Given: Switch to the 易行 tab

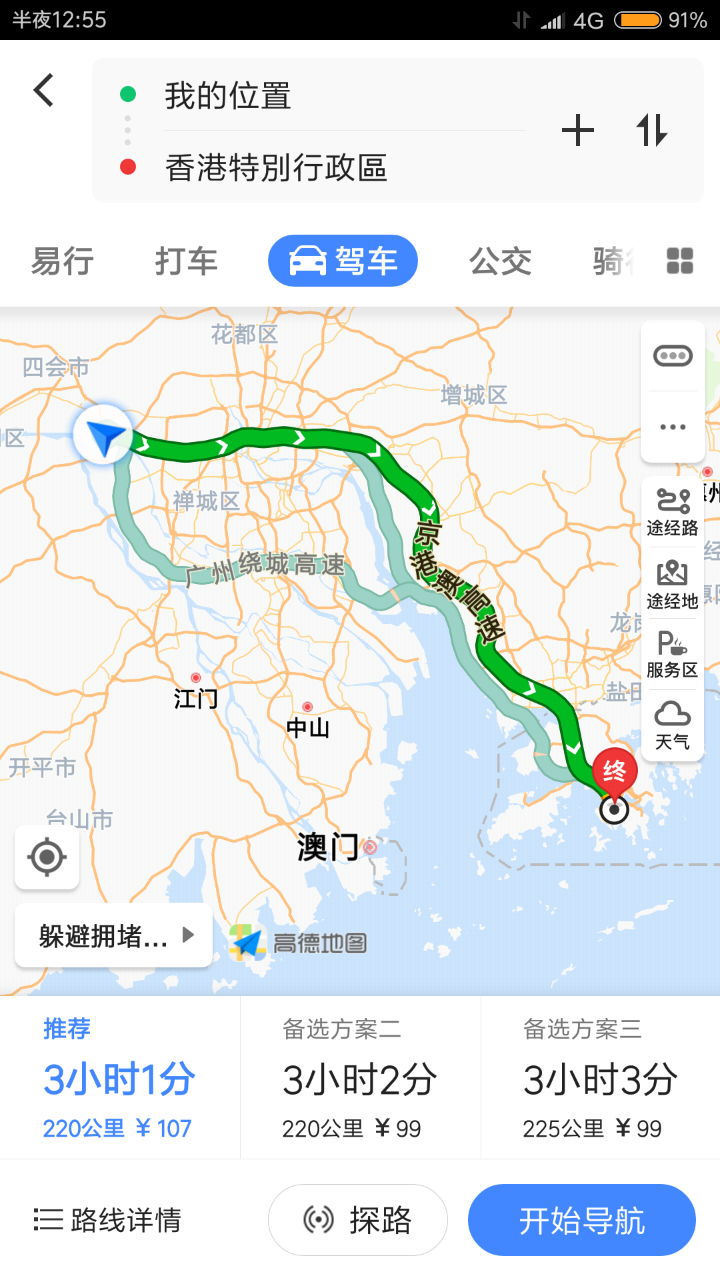Looking at the screenshot, I should click(x=62, y=262).
